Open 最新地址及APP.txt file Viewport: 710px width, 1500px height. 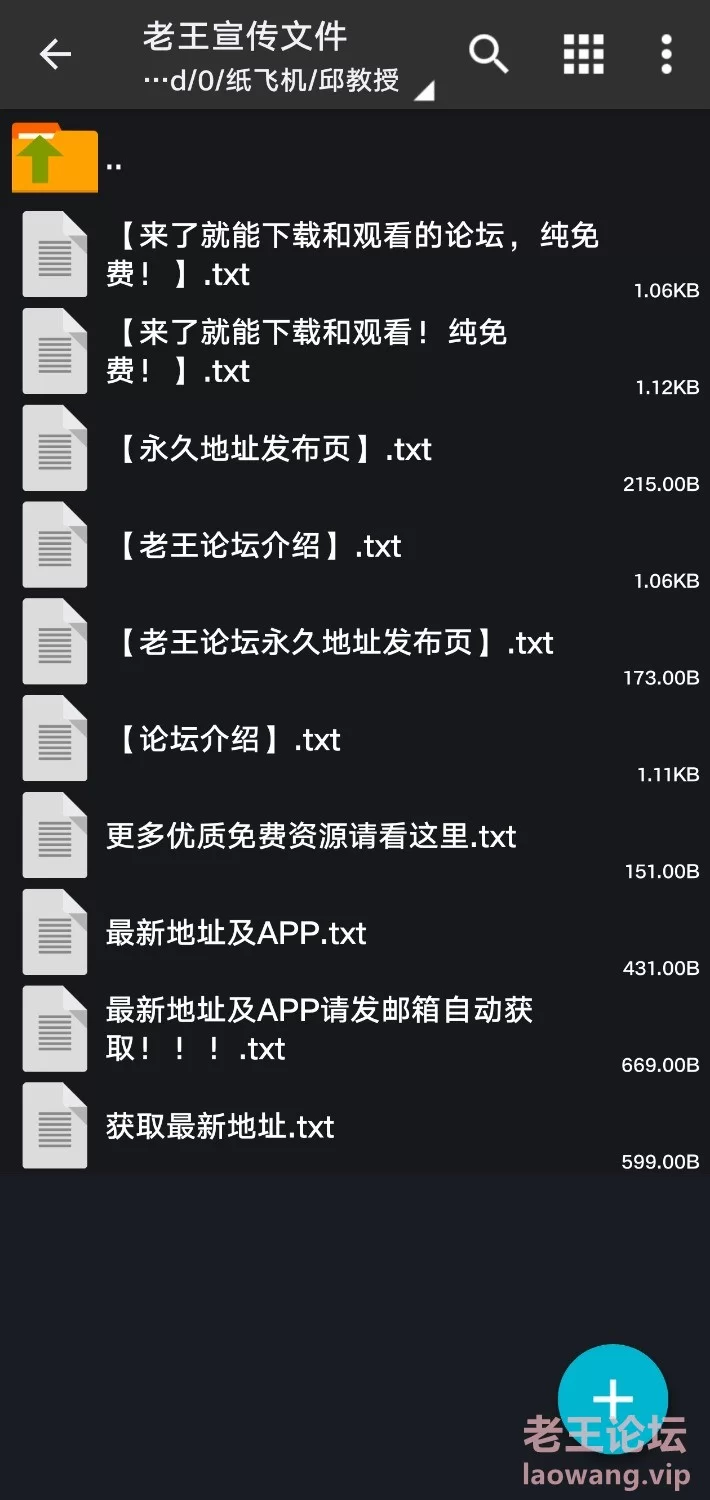[355, 934]
